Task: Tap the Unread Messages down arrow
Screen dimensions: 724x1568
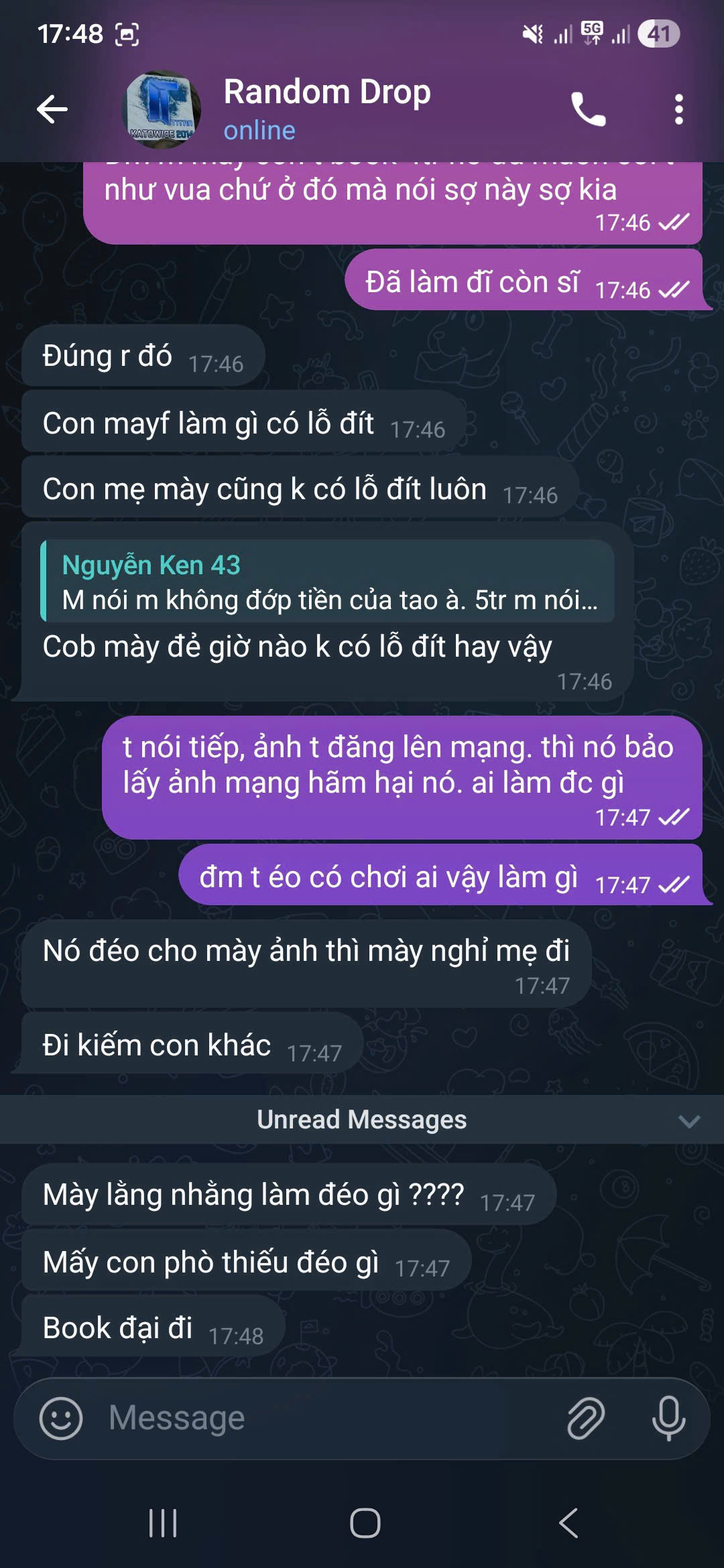Action: [689, 1120]
